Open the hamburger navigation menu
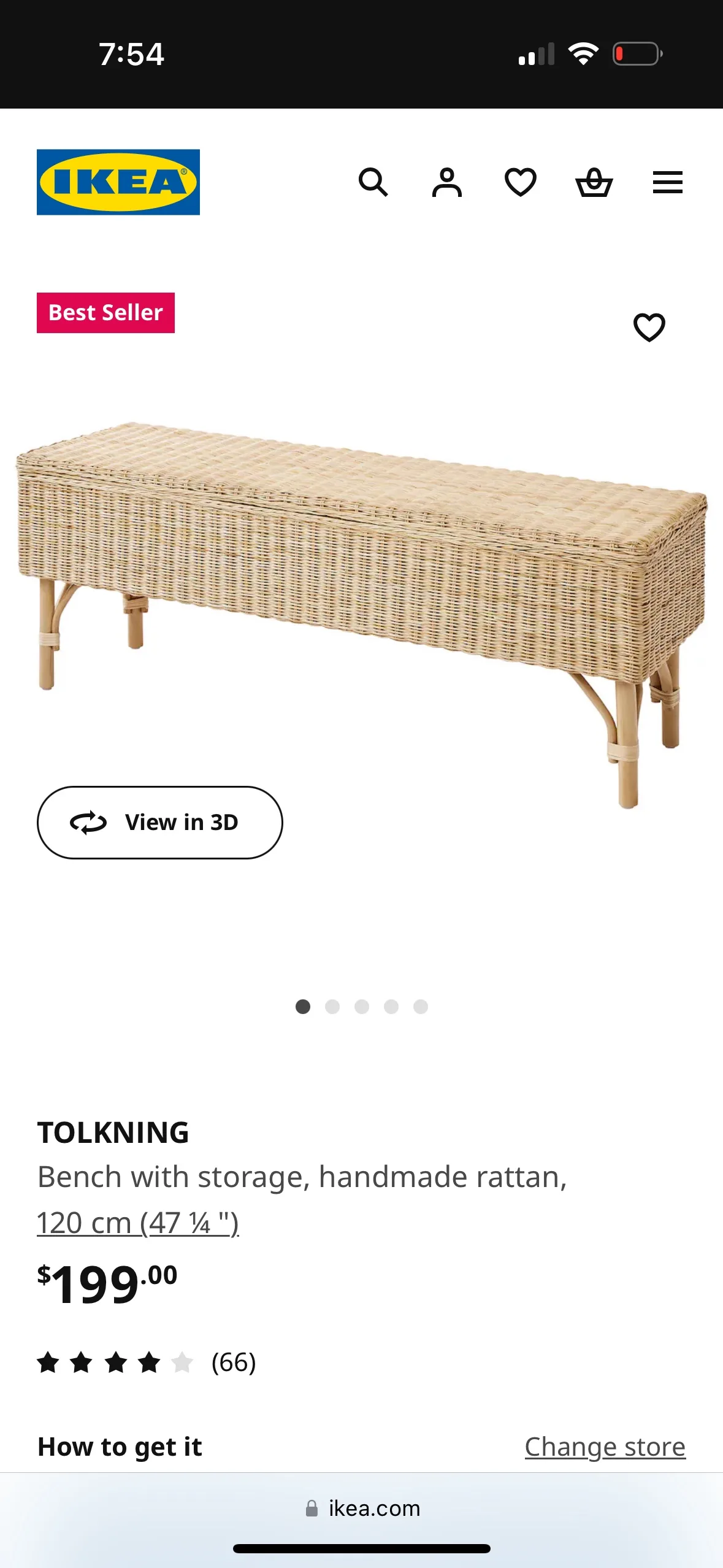Screen dimensions: 723x1568 [x=667, y=182]
